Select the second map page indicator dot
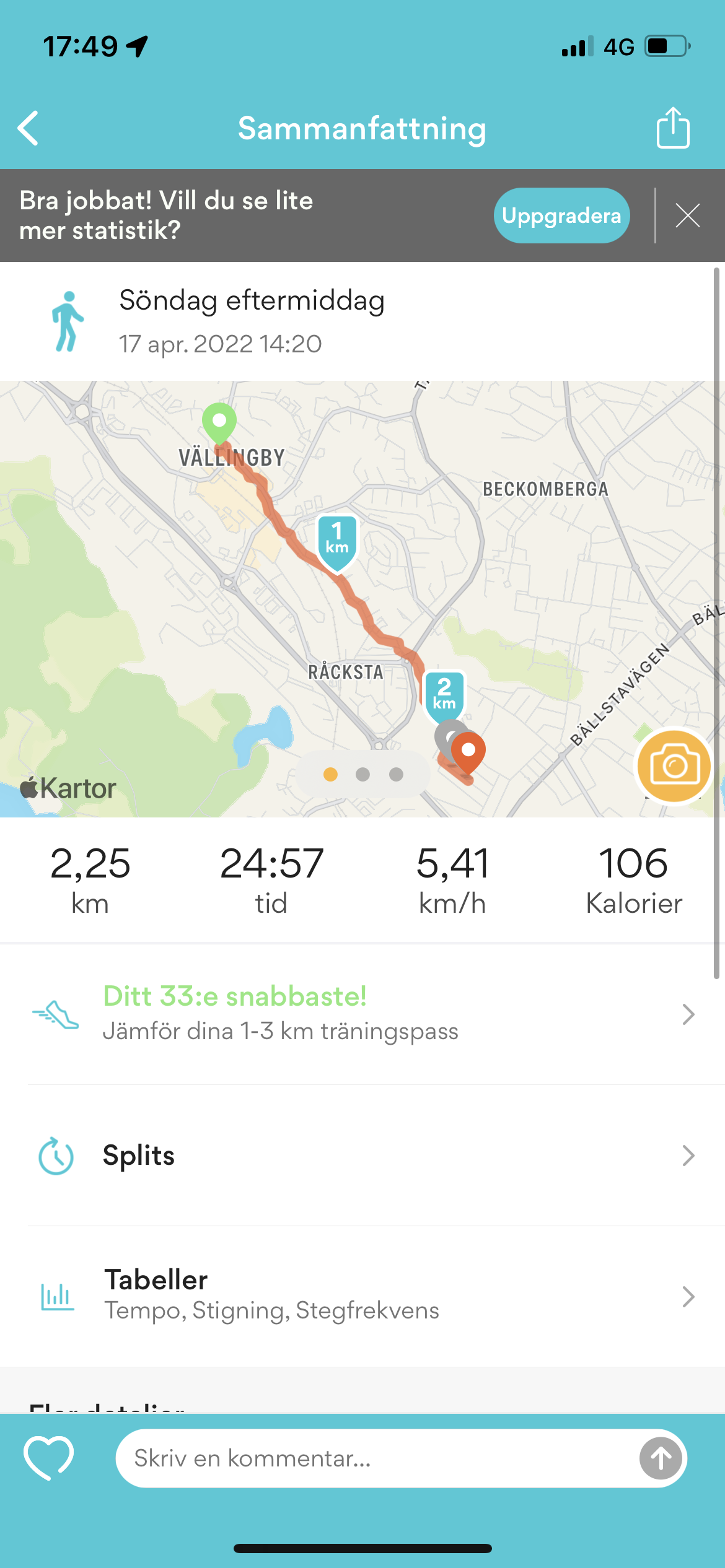725x1568 pixels. 363,774
